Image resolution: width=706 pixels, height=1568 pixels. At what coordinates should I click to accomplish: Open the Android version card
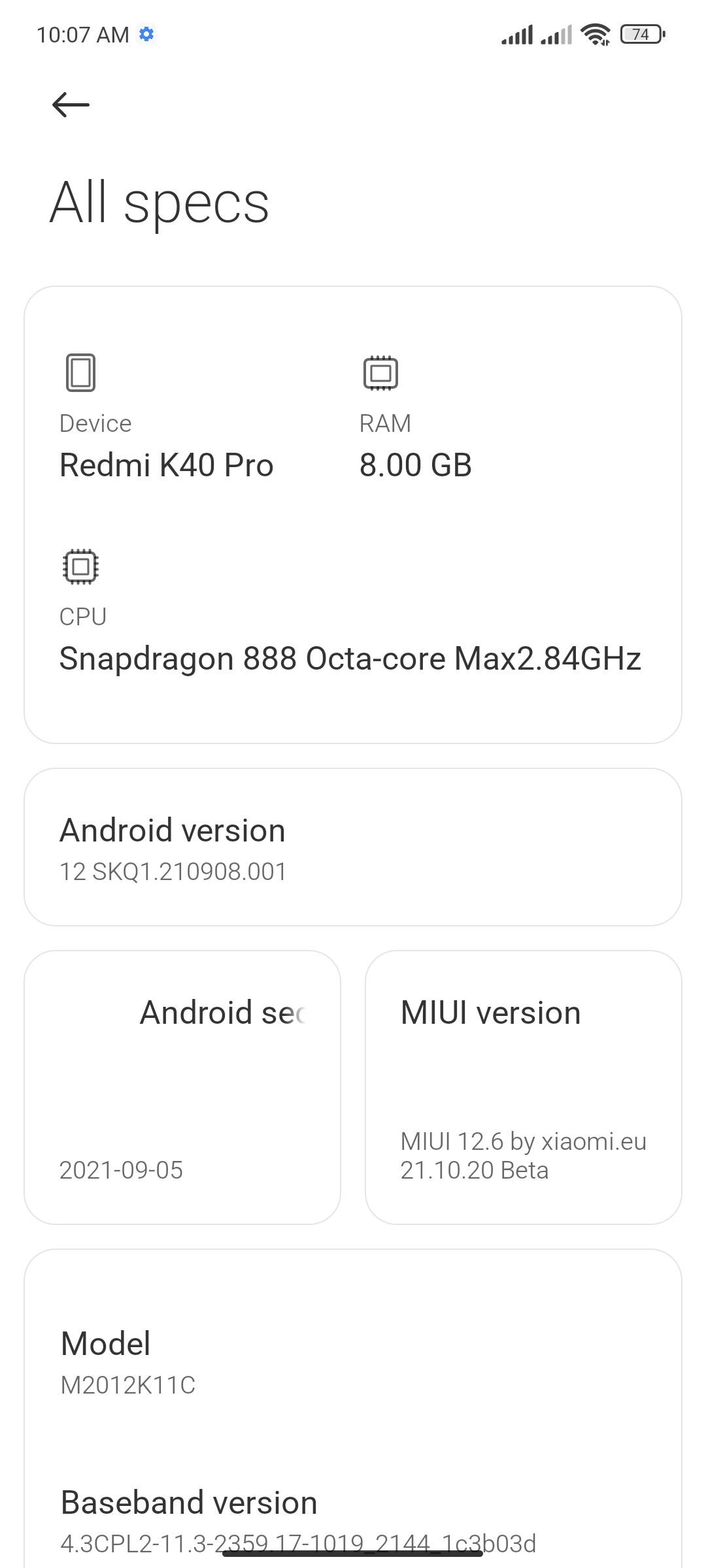(353, 847)
